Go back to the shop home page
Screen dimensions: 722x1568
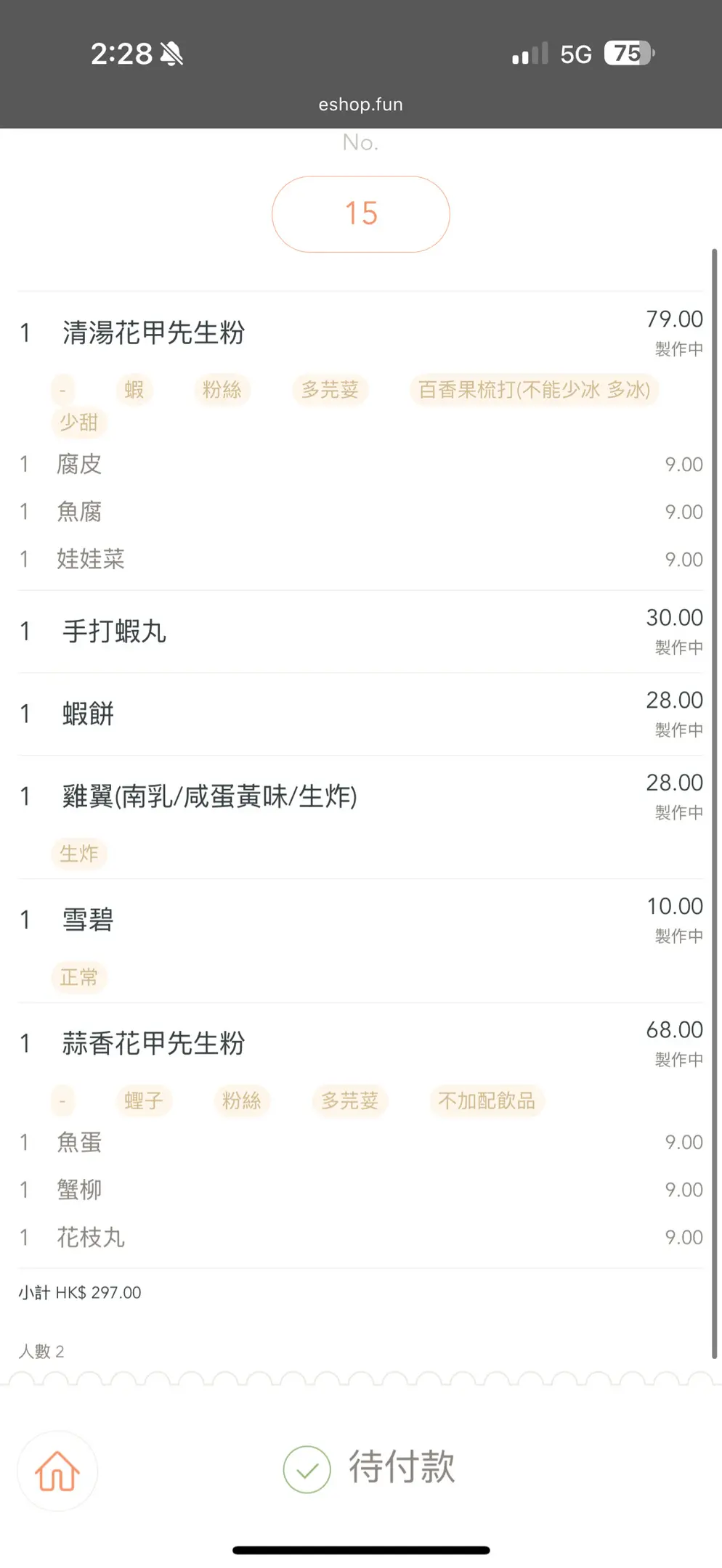57,1471
